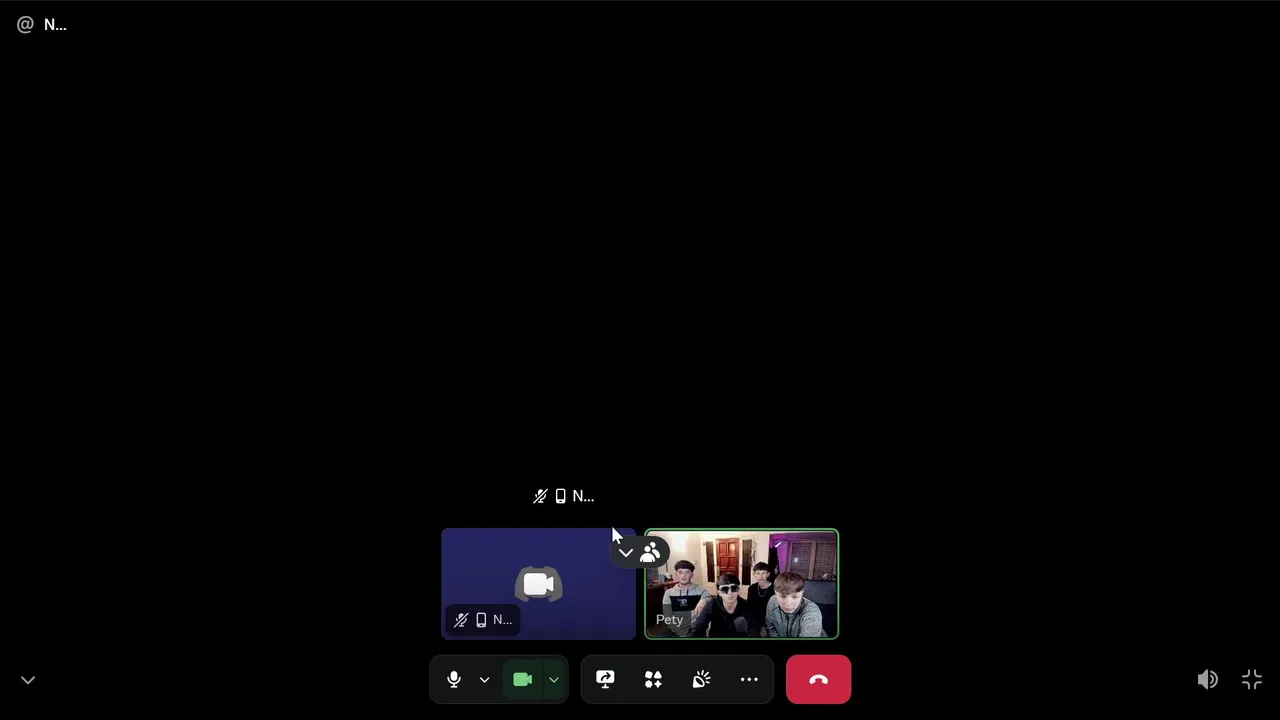Expand camera options dropdown
Image resolution: width=1280 pixels, height=720 pixels.
[553, 680]
